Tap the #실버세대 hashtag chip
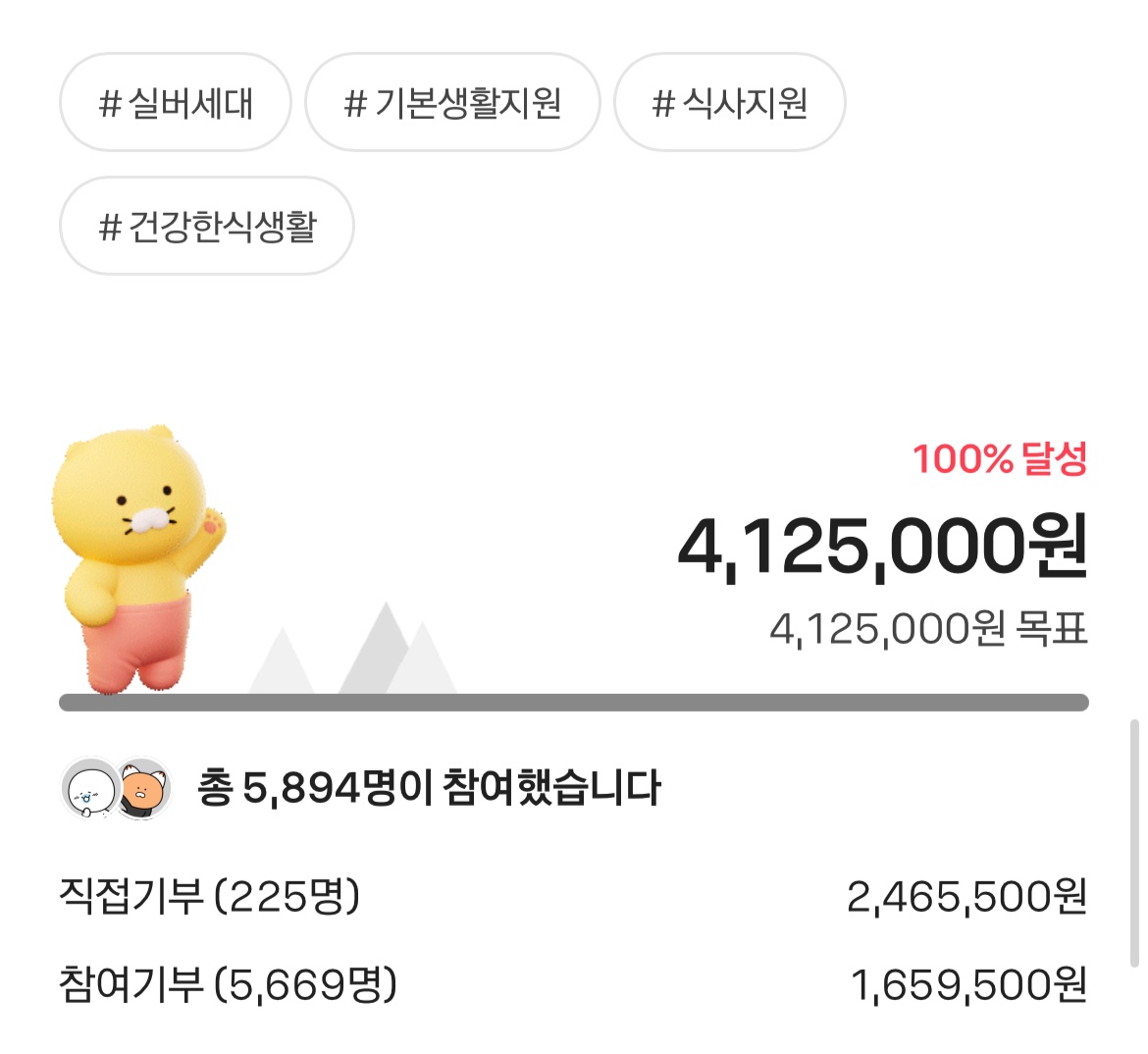 pyautogui.click(x=176, y=103)
